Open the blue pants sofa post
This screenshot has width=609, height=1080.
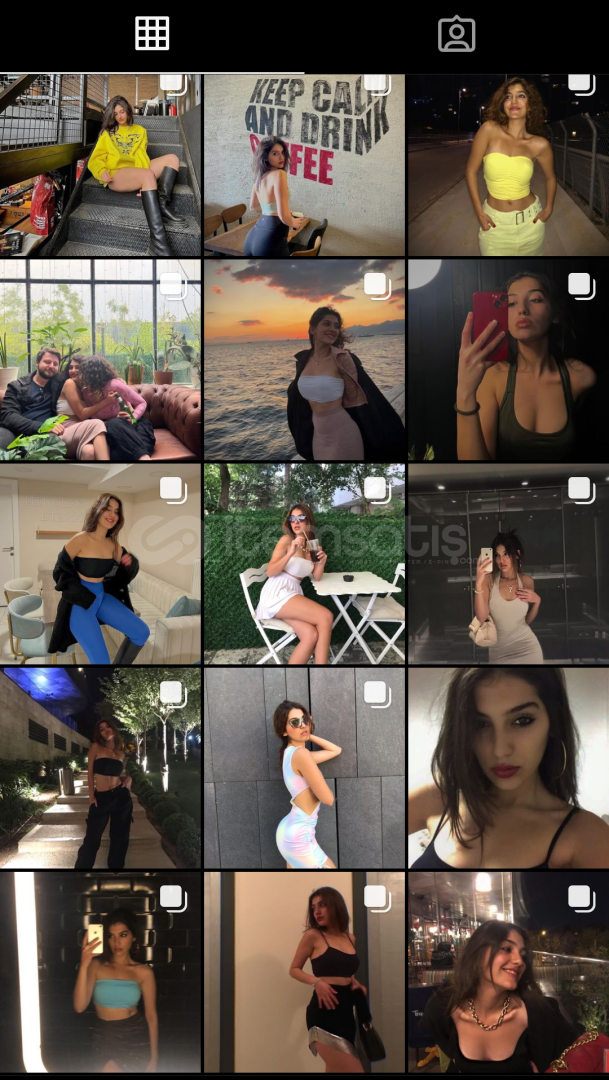(x=100, y=563)
